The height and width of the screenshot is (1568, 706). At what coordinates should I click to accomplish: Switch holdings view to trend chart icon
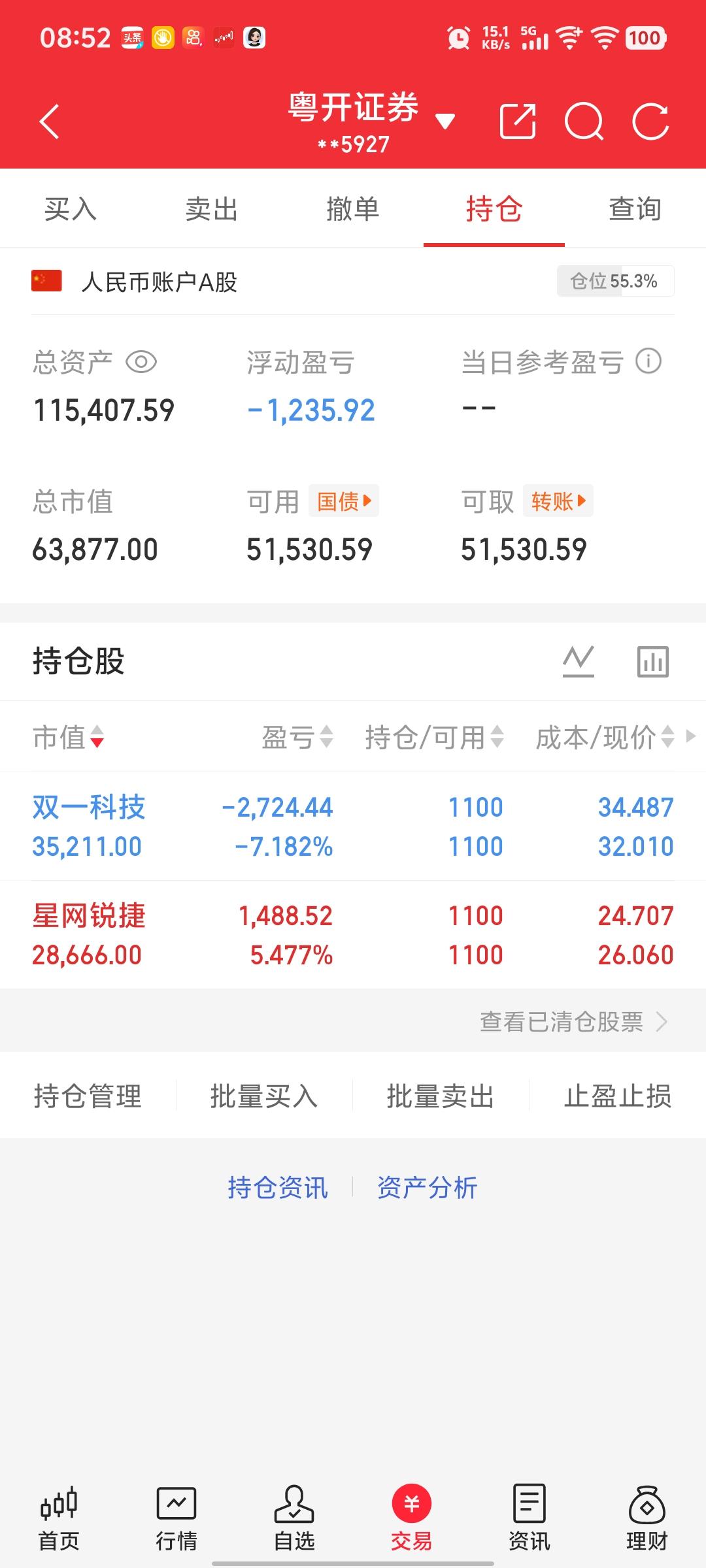coord(578,661)
